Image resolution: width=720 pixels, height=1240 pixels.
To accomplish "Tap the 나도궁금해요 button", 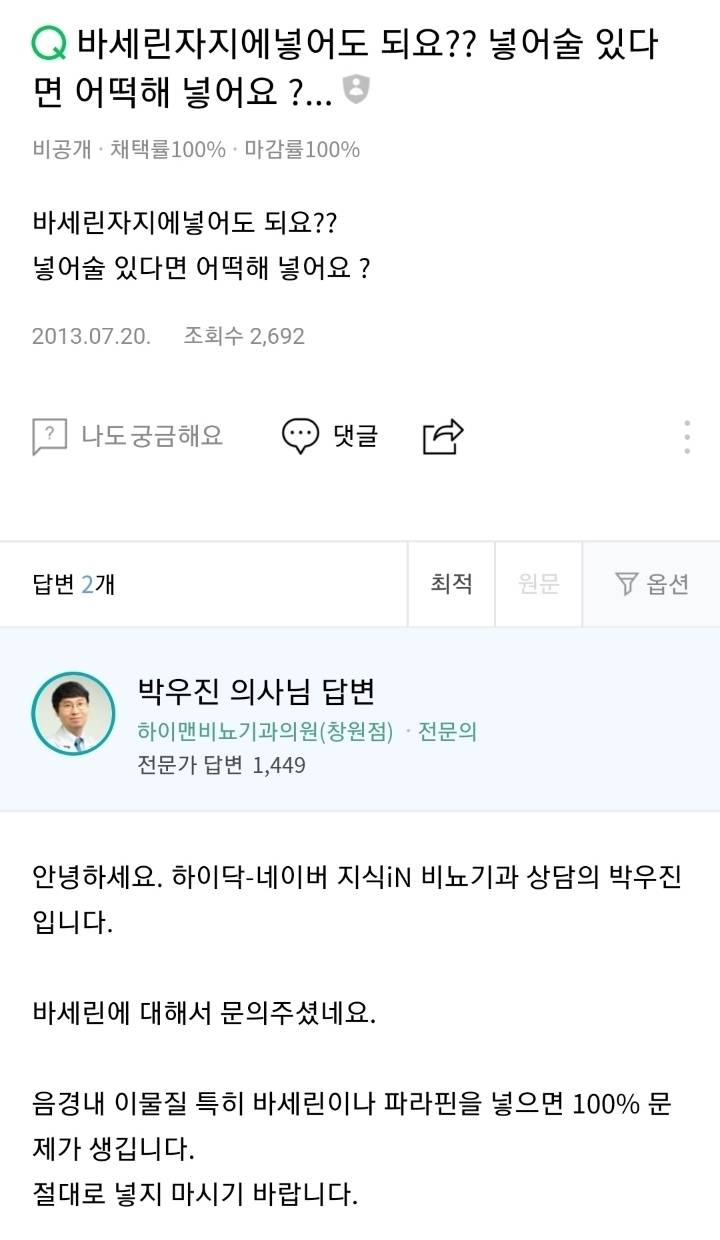I will (128, 436).
